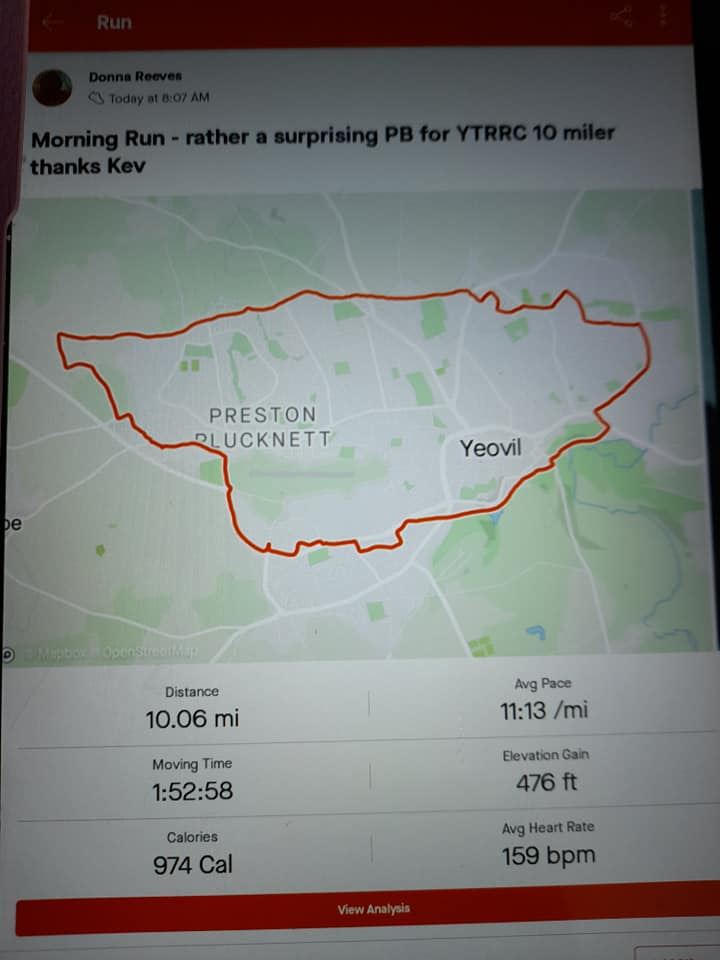Share this run activity
Screen dimensions: 720x960
pyautogui.click(x=620, y=16)
